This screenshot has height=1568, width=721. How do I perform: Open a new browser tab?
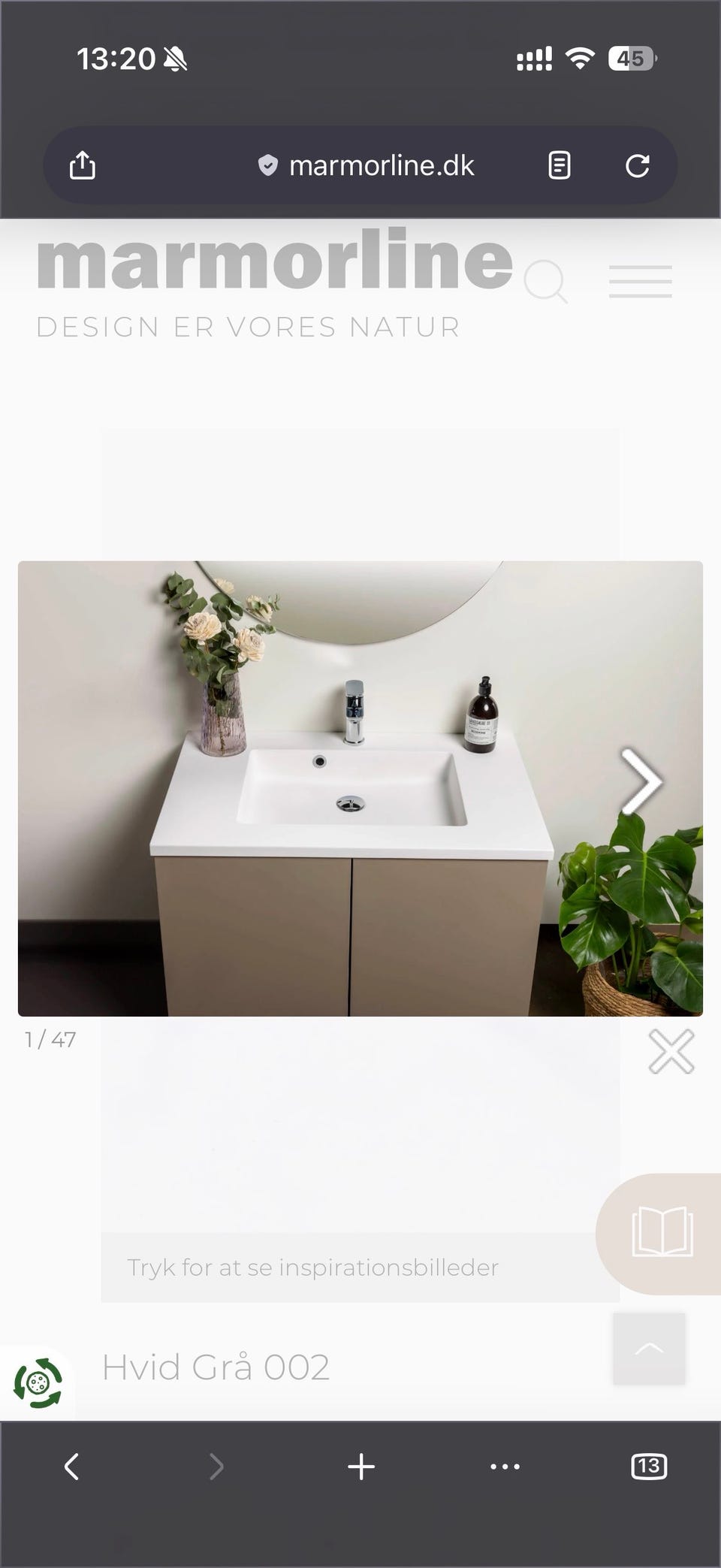click(x=361, y=1466)
